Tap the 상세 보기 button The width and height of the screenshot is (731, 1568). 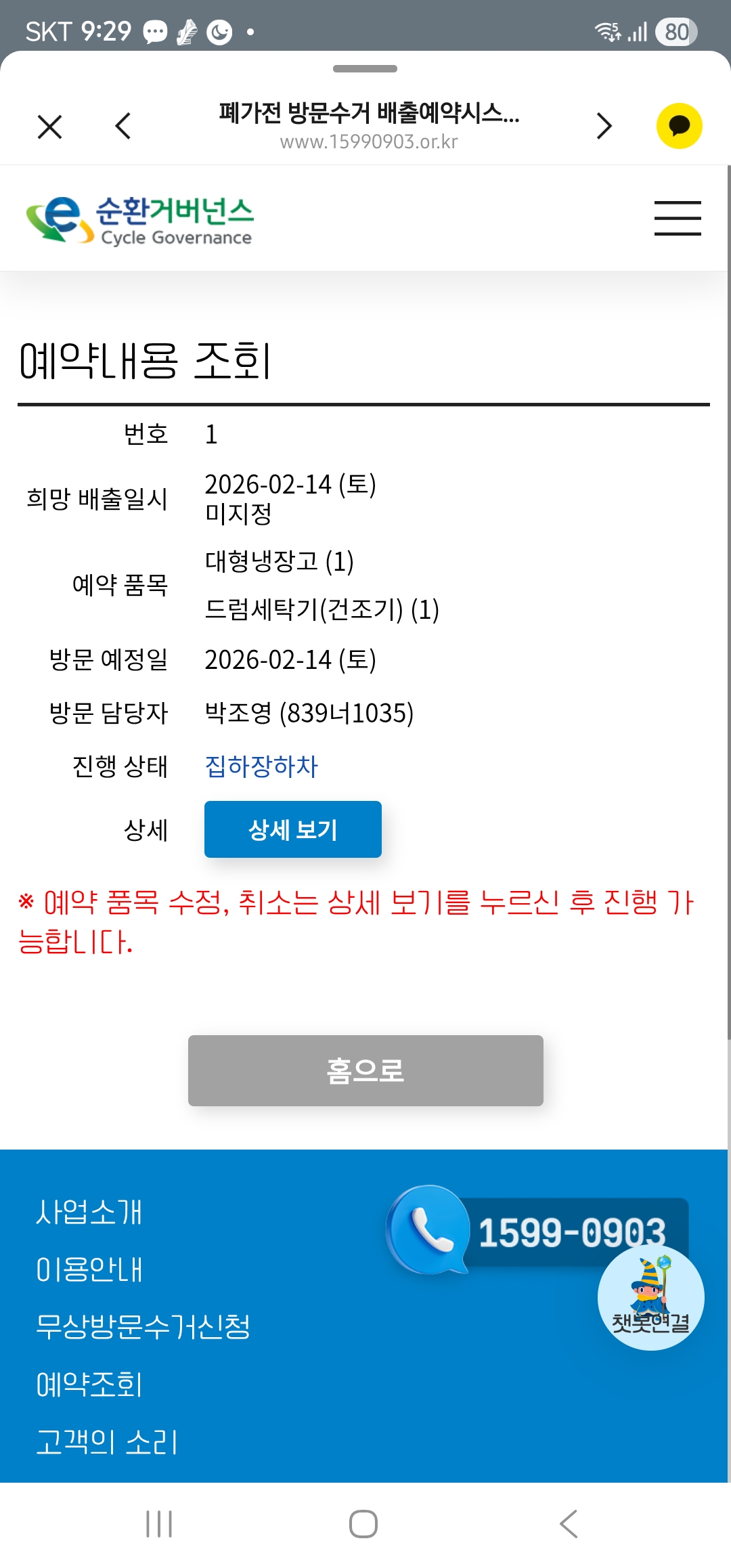tap(292, 829)
